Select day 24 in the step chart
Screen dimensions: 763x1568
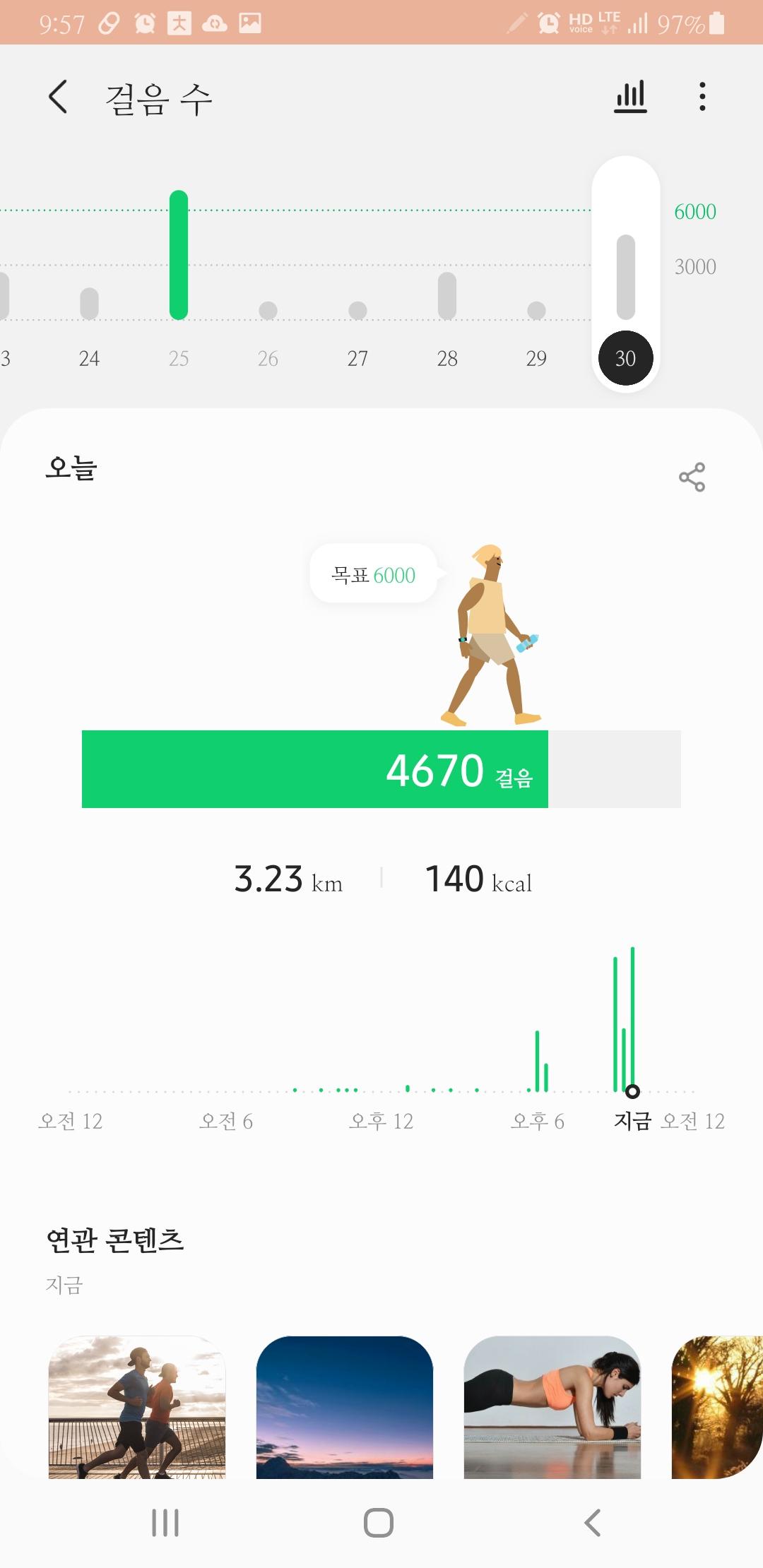89,357
